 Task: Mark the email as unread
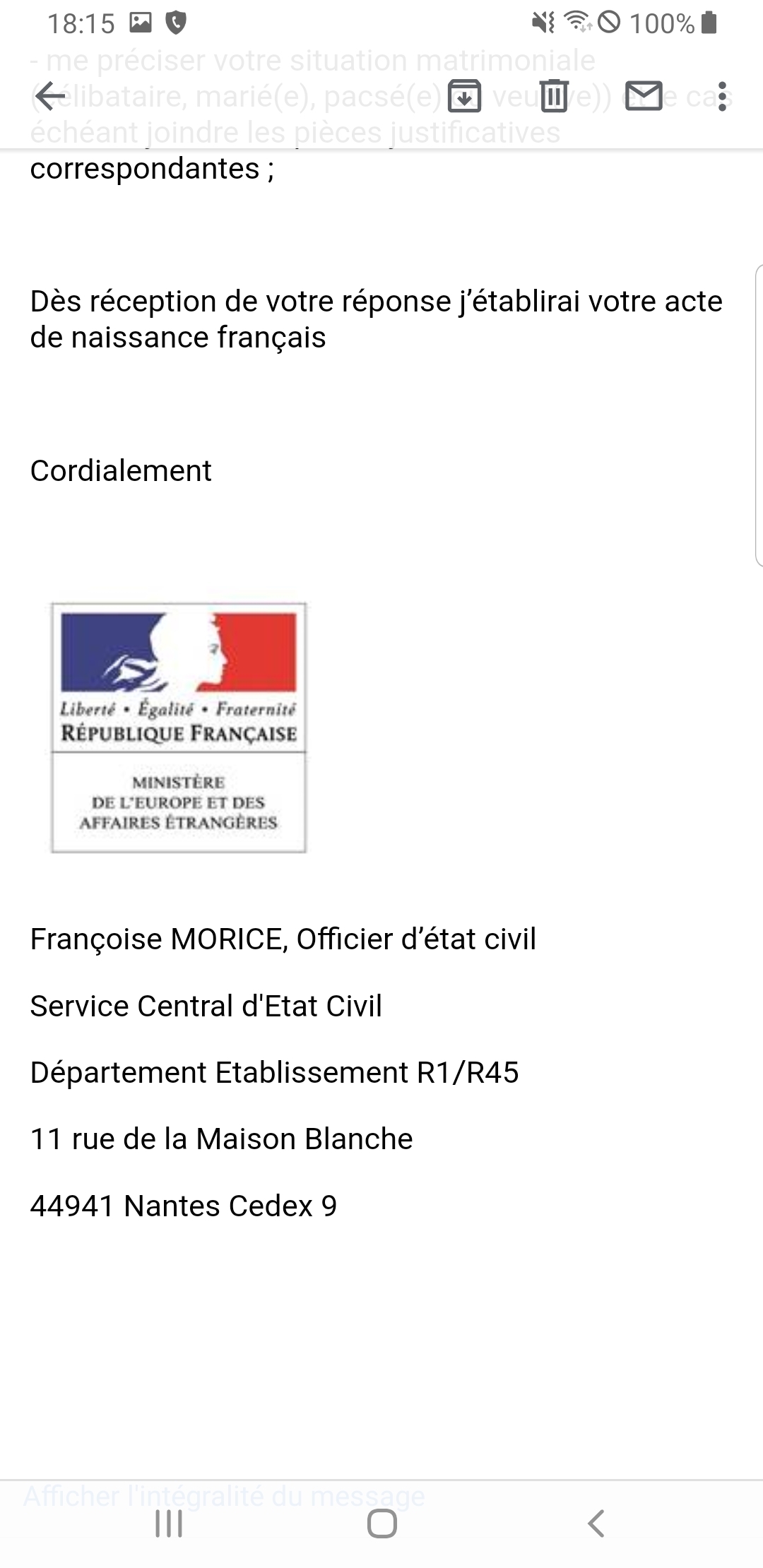click(644, 96)
